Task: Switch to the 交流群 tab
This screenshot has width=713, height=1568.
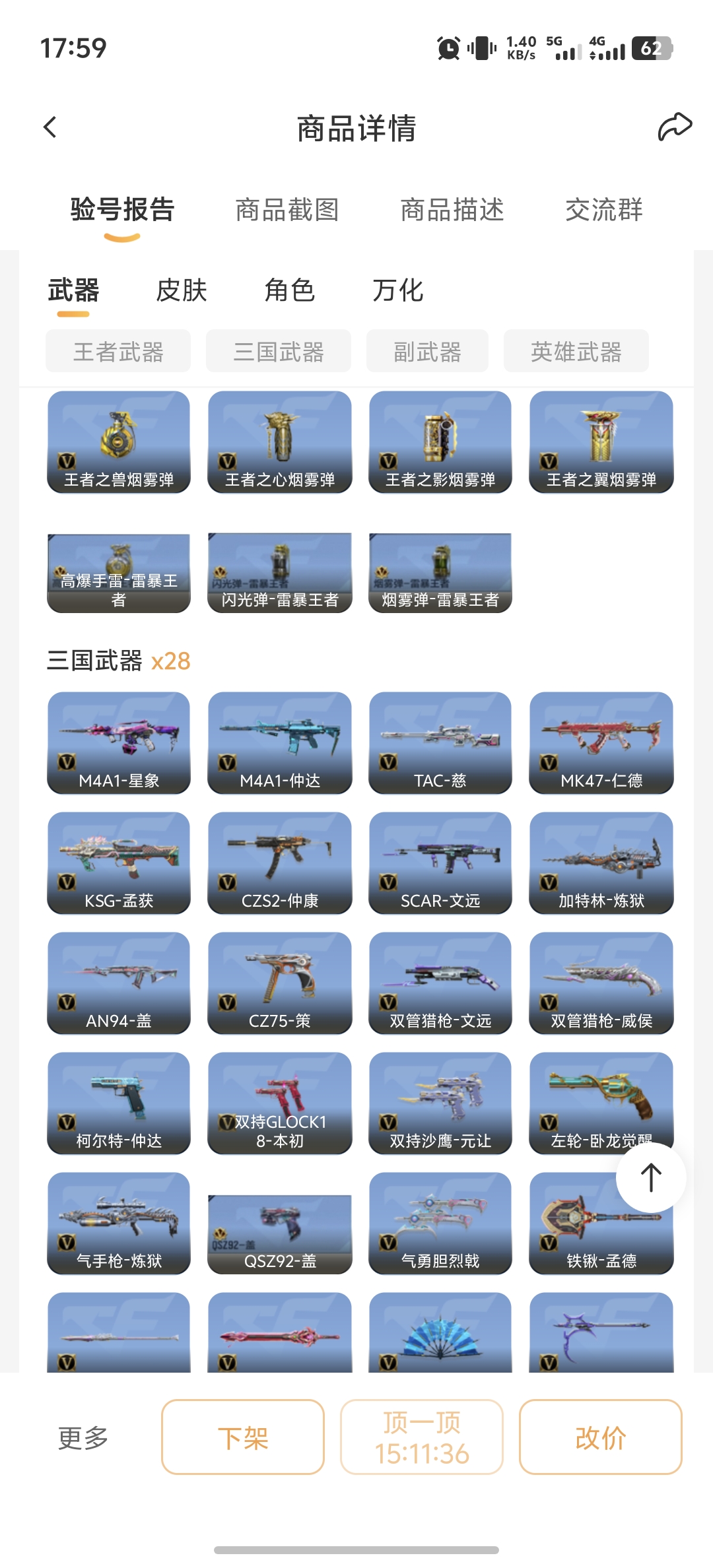Action: point(604,210)
